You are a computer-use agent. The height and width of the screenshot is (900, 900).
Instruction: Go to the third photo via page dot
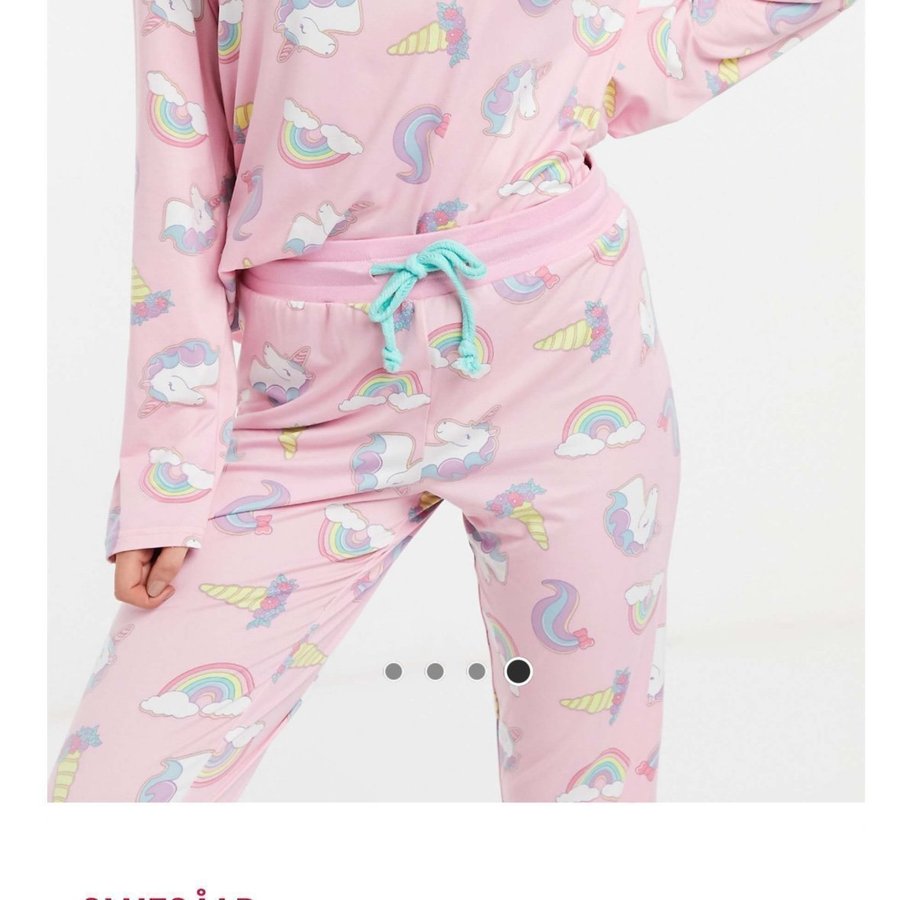[x=477, y=672]
